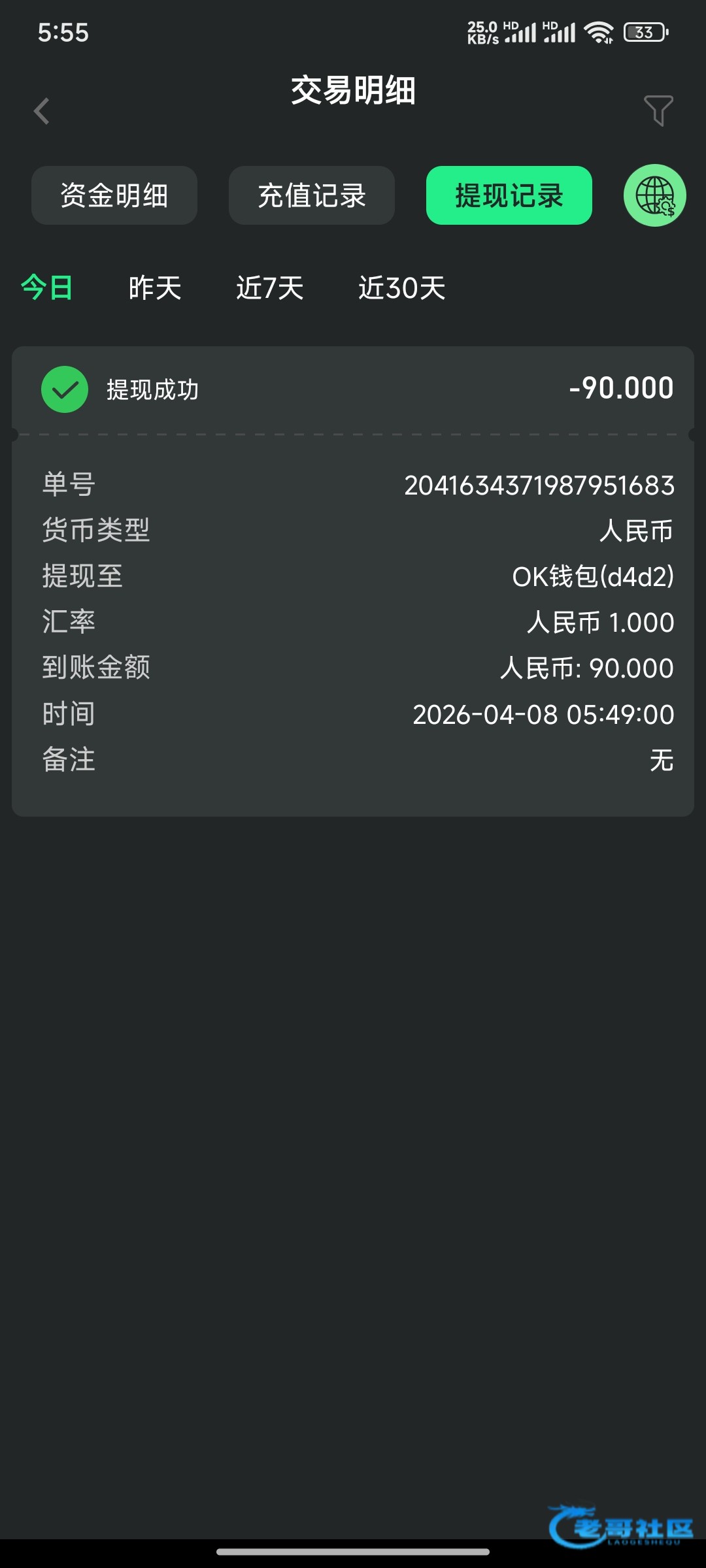Screen dimensions: 706x1568
Task: Filter records to 近30天
Action: pyautogui.click(x=401, y=288)
